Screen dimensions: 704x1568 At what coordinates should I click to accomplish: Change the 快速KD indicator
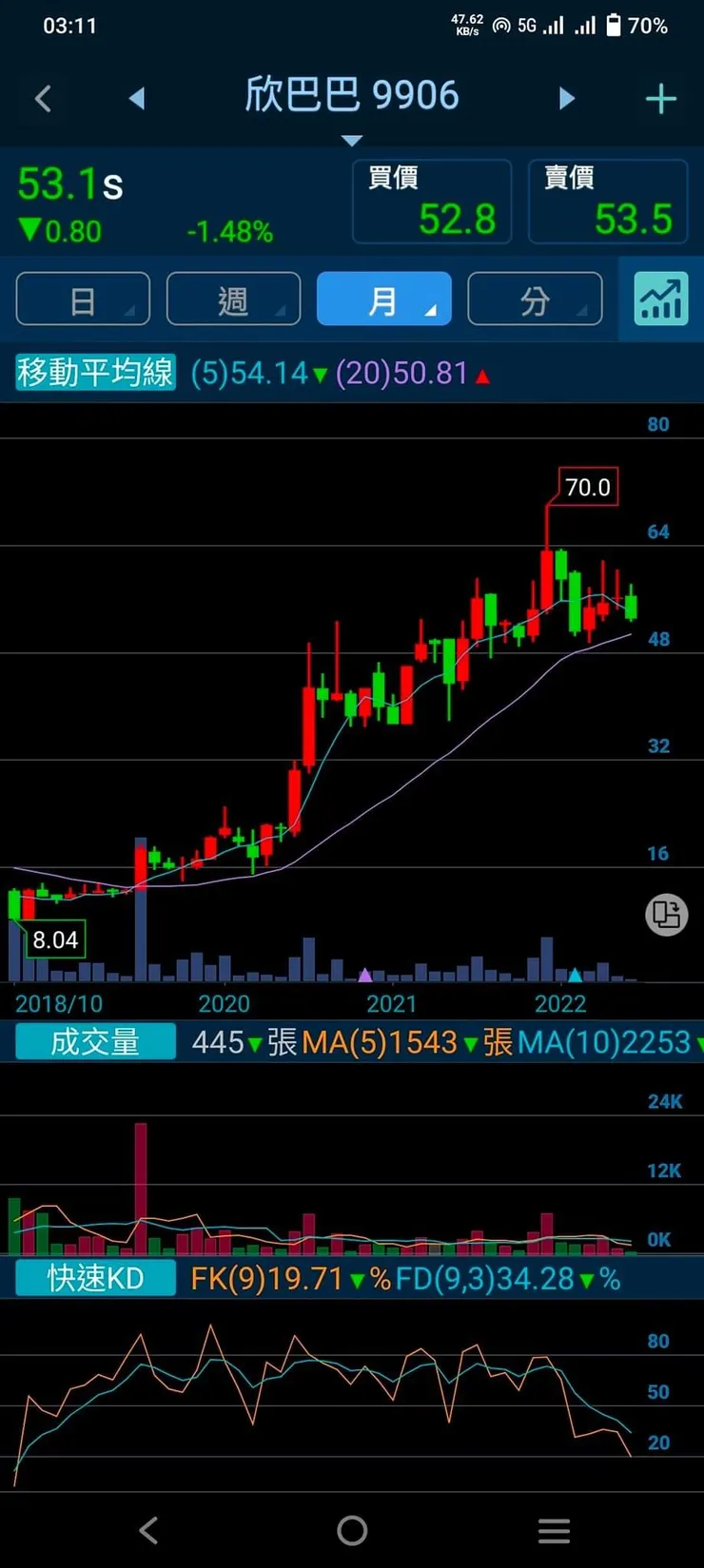95,1278
